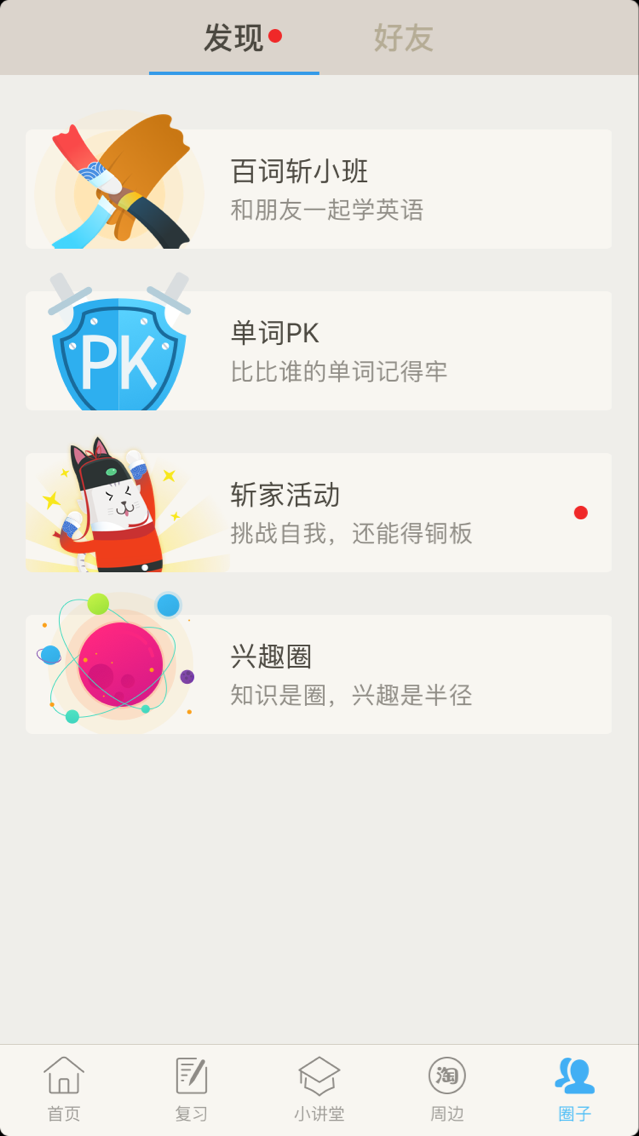Image resolution: width=639 pixels, height=1136 pixels.
Task: Open the 单词PK card
Action: coord(319,351)
